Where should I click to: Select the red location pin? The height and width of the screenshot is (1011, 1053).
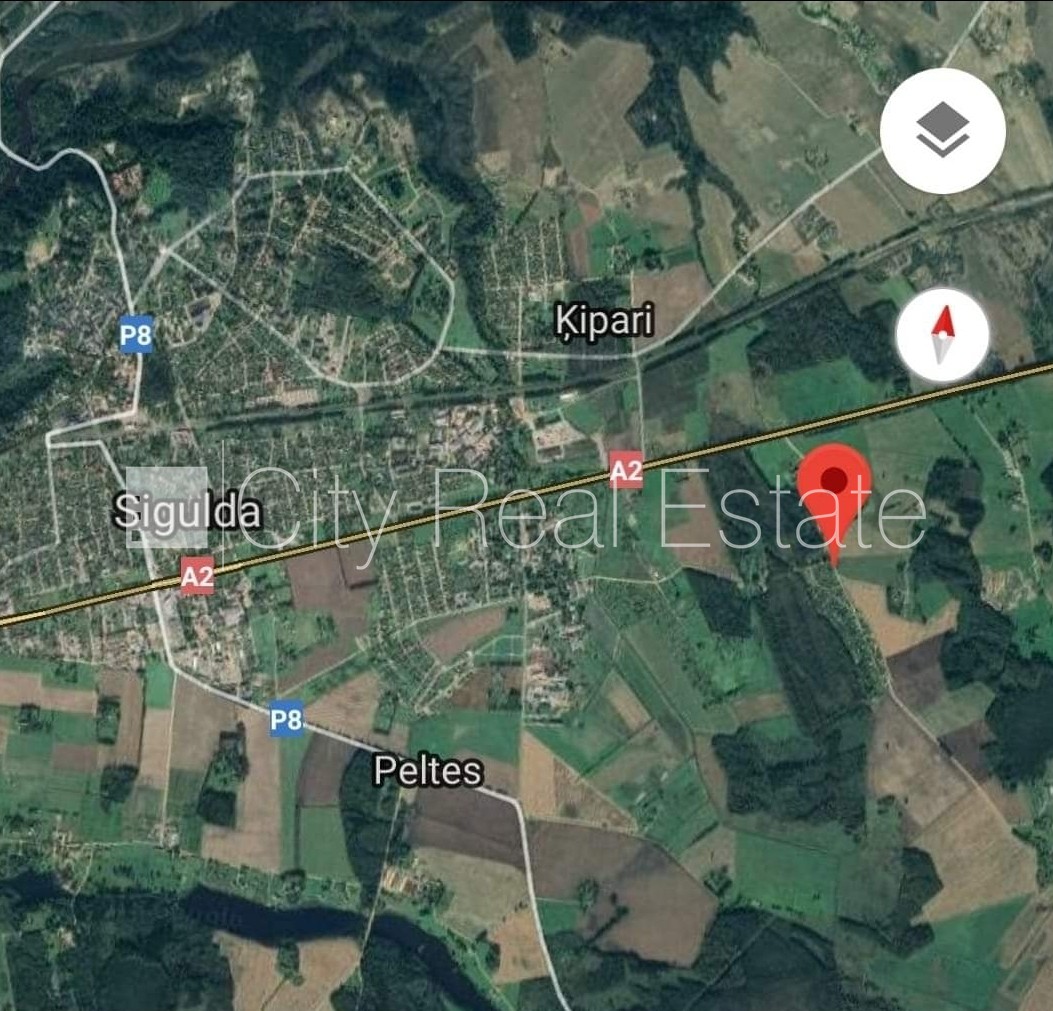point(835,490)
